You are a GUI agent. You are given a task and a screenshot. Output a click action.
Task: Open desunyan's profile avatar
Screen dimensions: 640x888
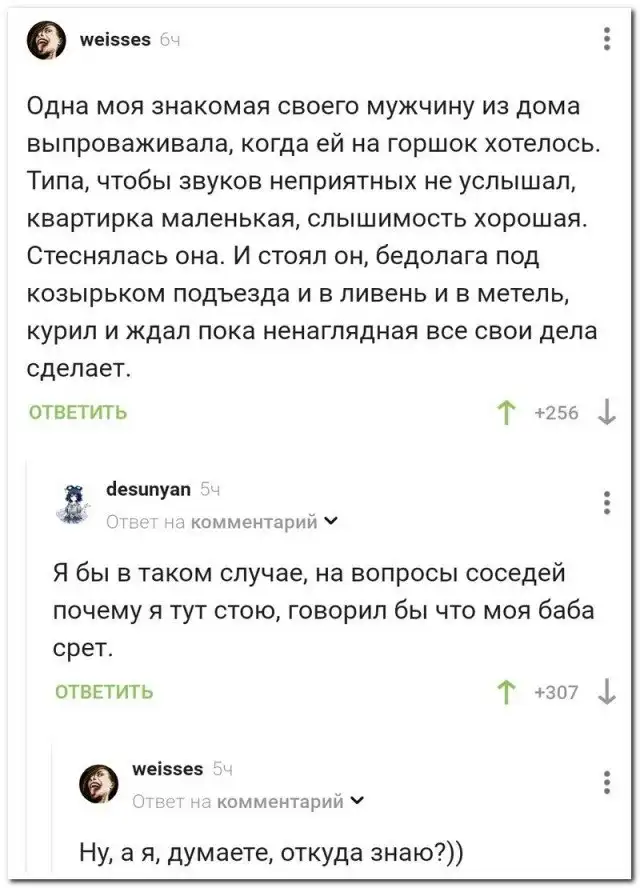click(73, 501)
